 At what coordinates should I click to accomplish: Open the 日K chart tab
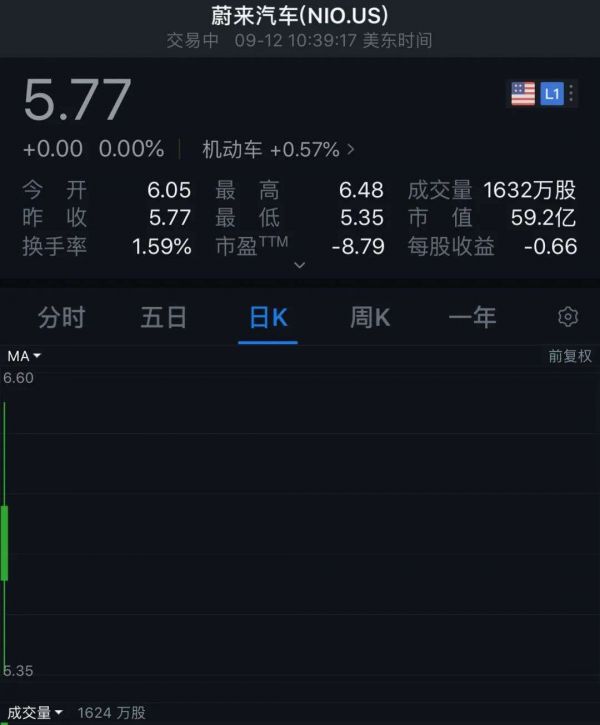click(x=268, y=318)
